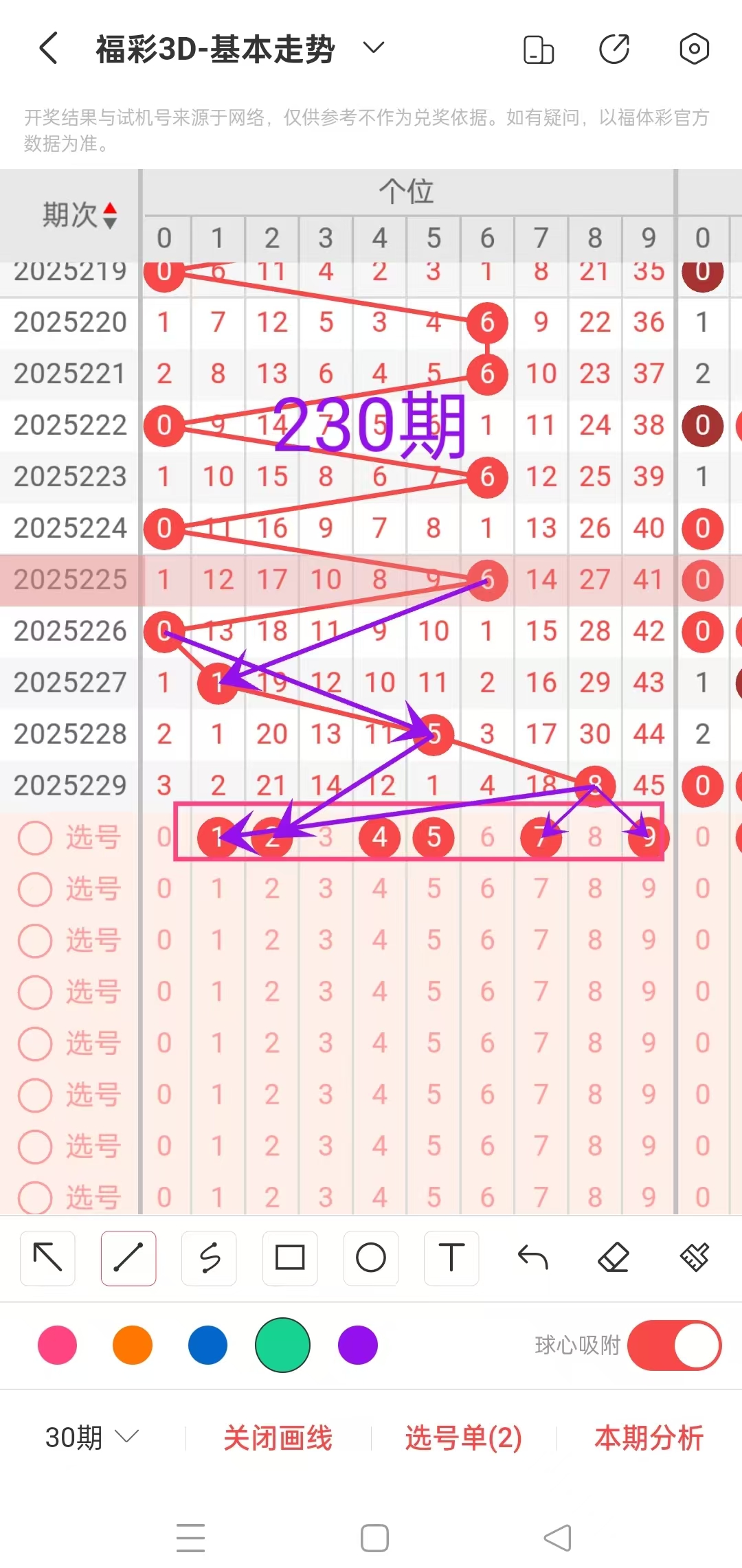Undo the last drawing stroke
The width and height of the screenshot is (742, 1568).
pyautogui.click(x=532, y=1258)
